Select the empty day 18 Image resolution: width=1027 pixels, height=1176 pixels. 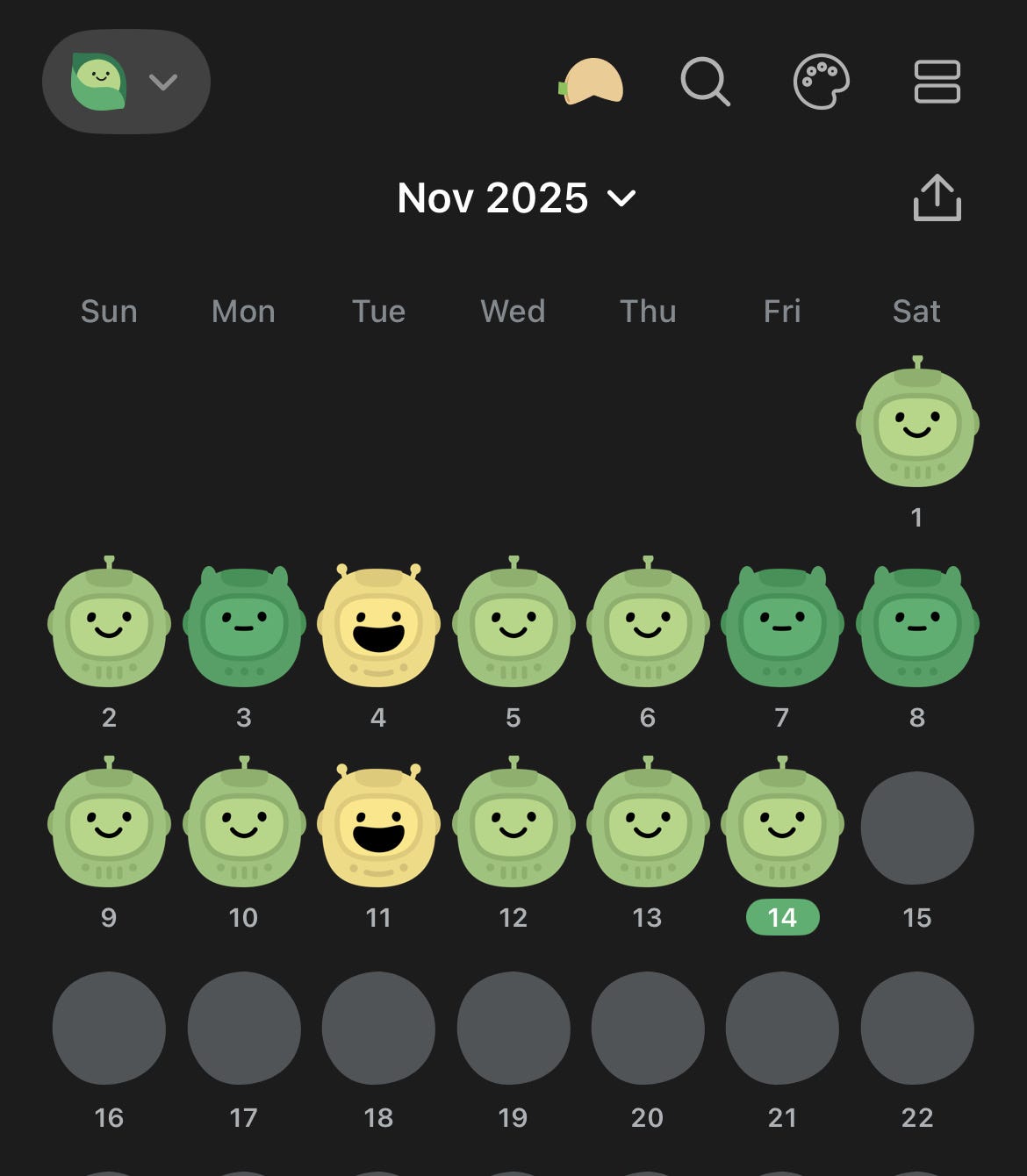tap(378, 1028)
